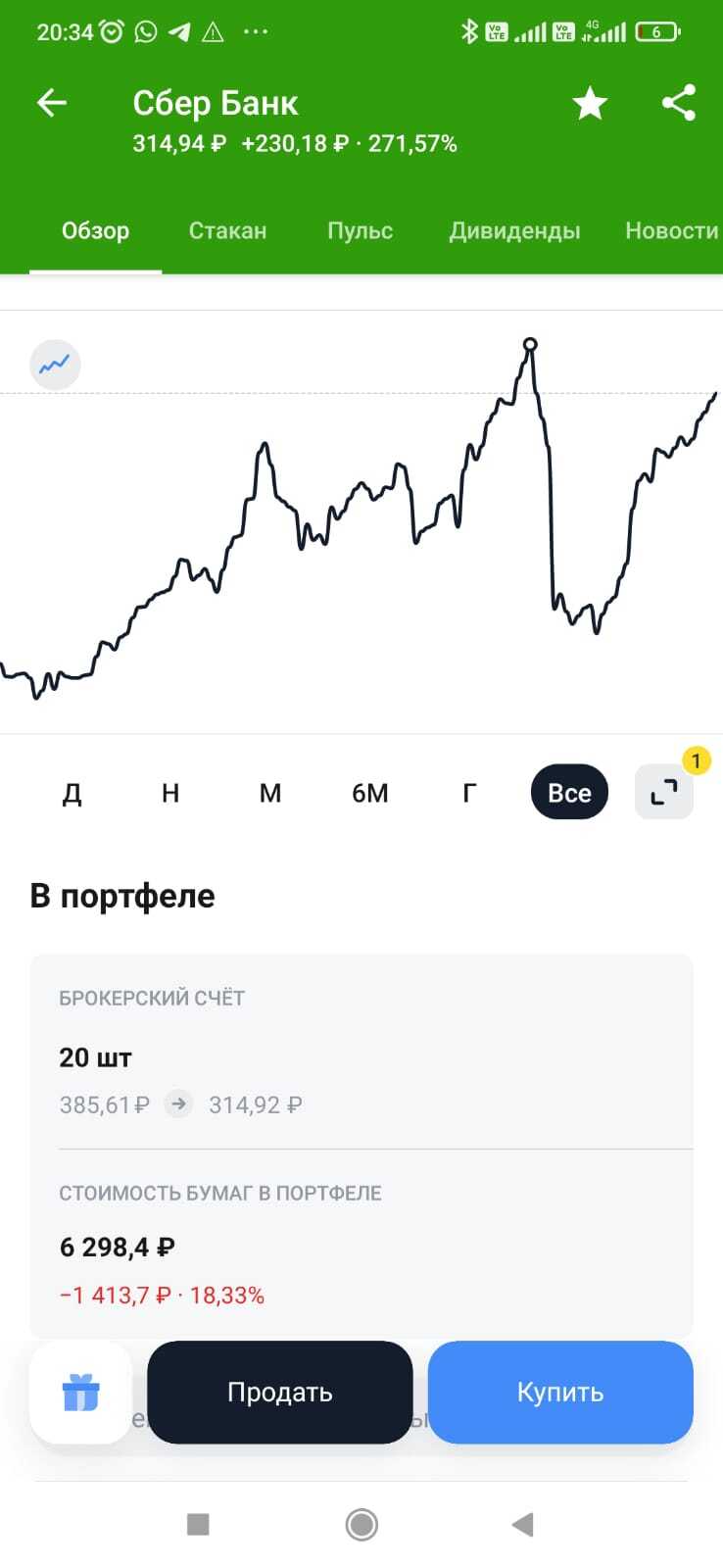Screen dimensions: 723x1568
Task: Select the Д day chart period
Action: (72, 793)
